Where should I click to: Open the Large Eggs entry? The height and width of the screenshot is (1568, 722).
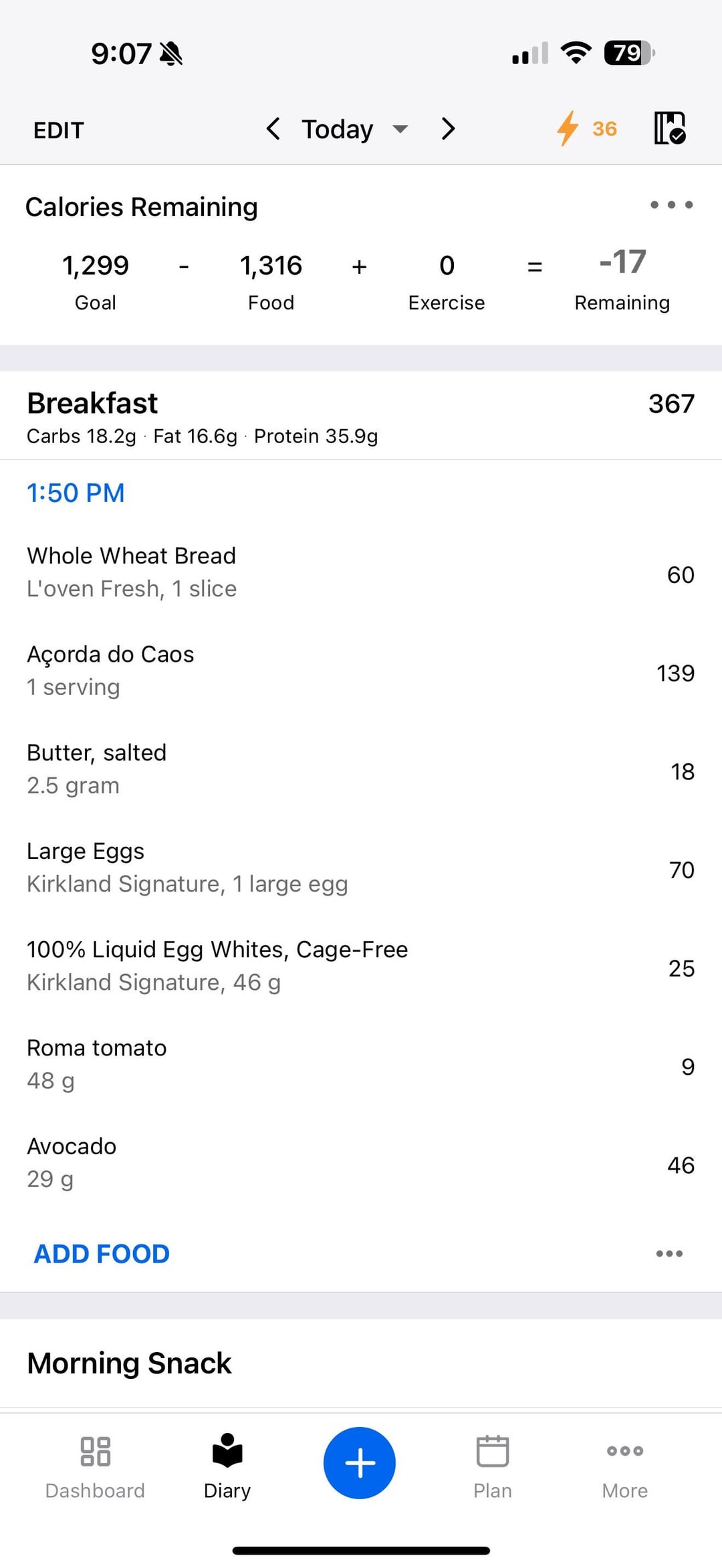361,867
